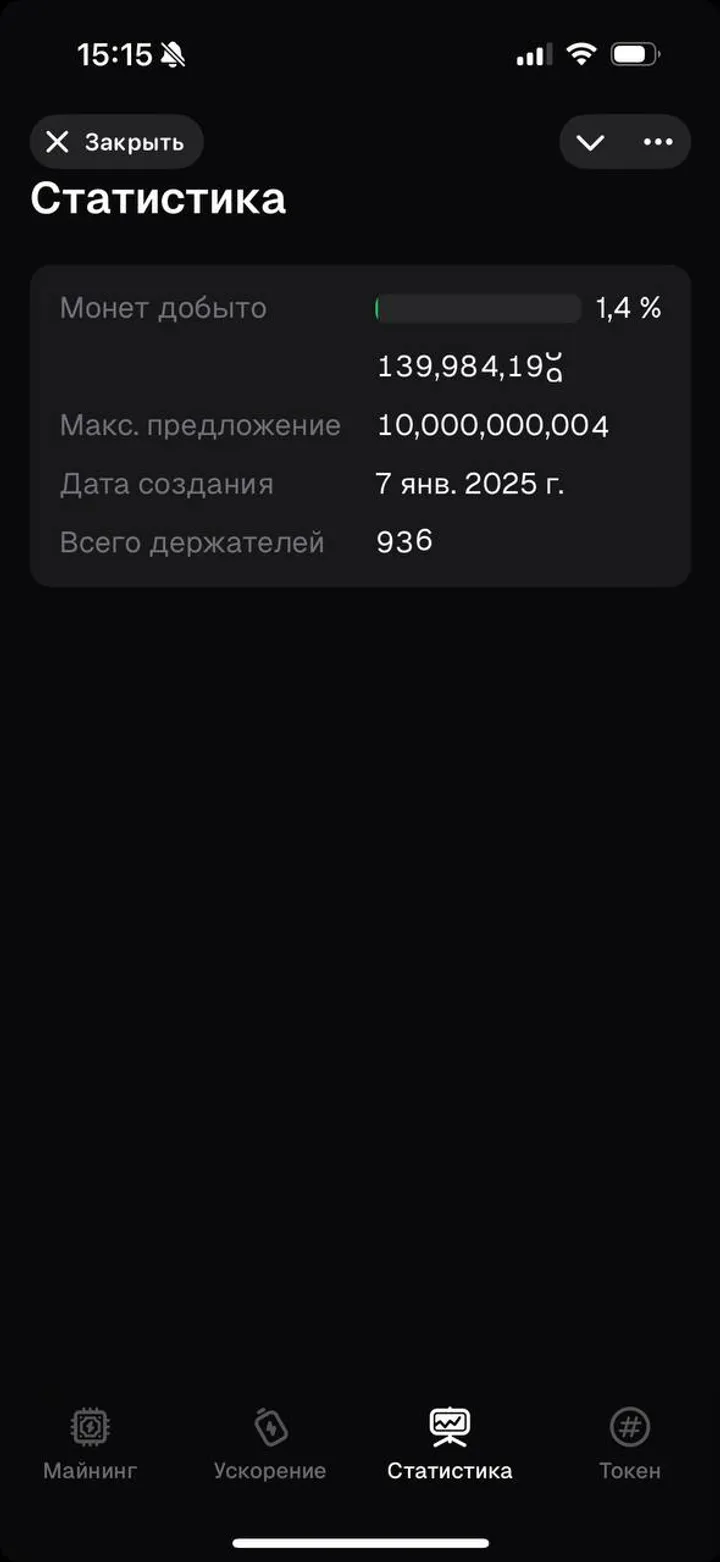Select the Майнинг chip icon
The width and height of the screenshot is (720, 1562).
89,1424
